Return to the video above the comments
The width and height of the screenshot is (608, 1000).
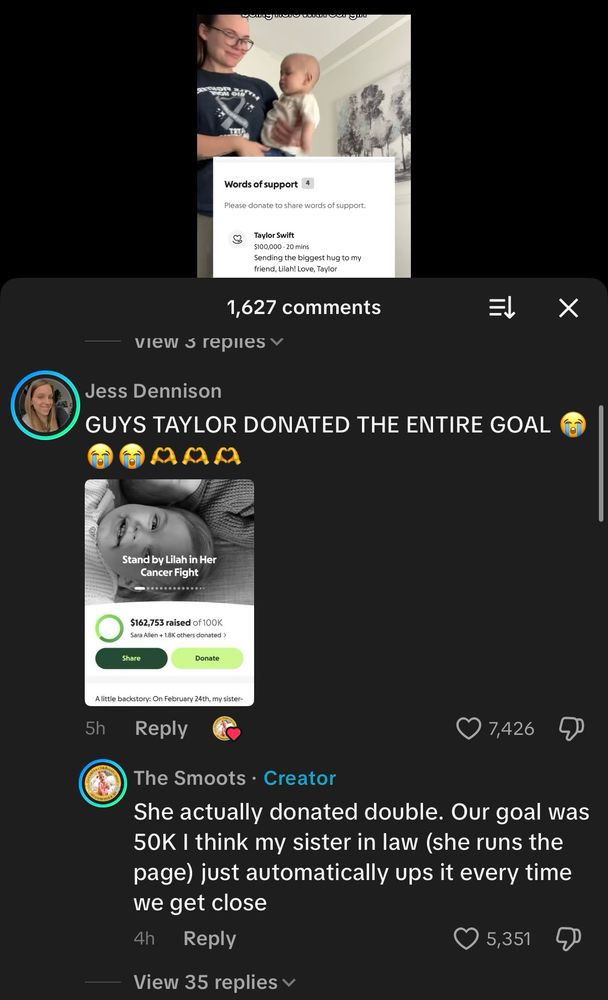pyautogui.click(x=303, y=140)
